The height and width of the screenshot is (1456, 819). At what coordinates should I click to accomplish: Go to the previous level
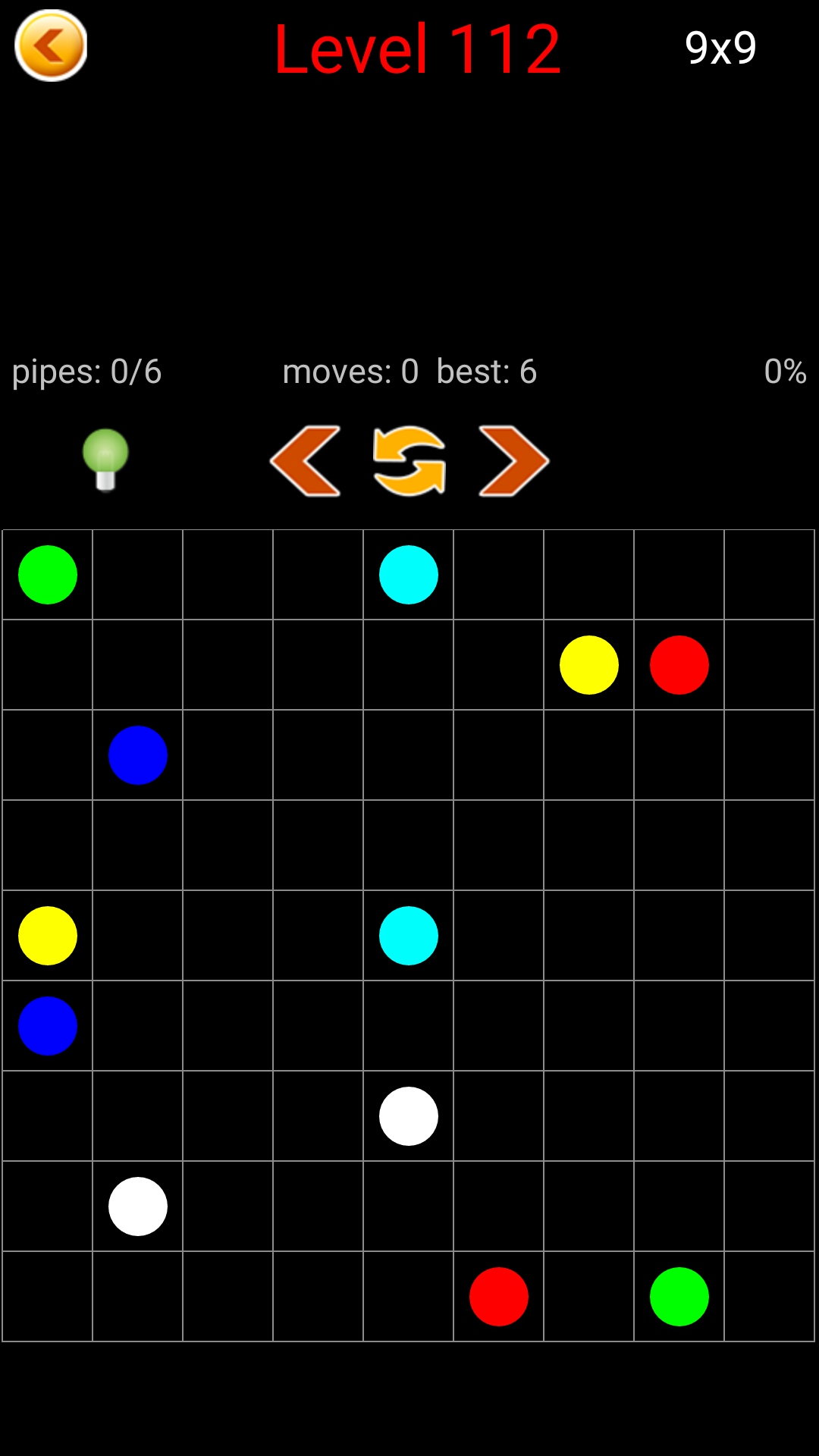point(306,461)
